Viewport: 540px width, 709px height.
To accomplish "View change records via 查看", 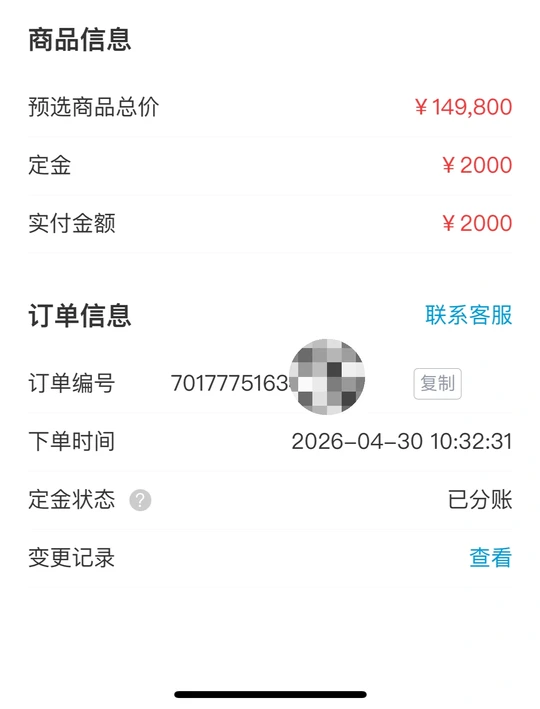I will pos(491,557).
